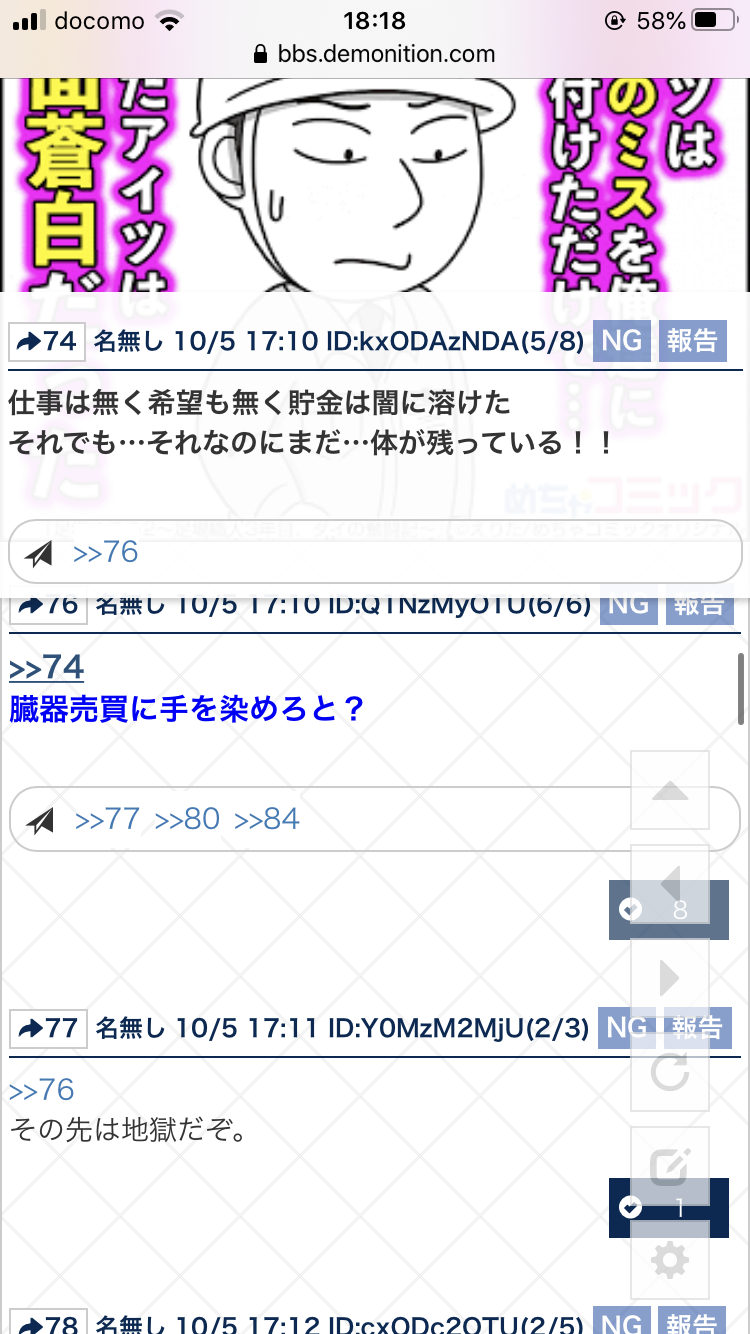Open the >>80 reply link

[187, 820]
